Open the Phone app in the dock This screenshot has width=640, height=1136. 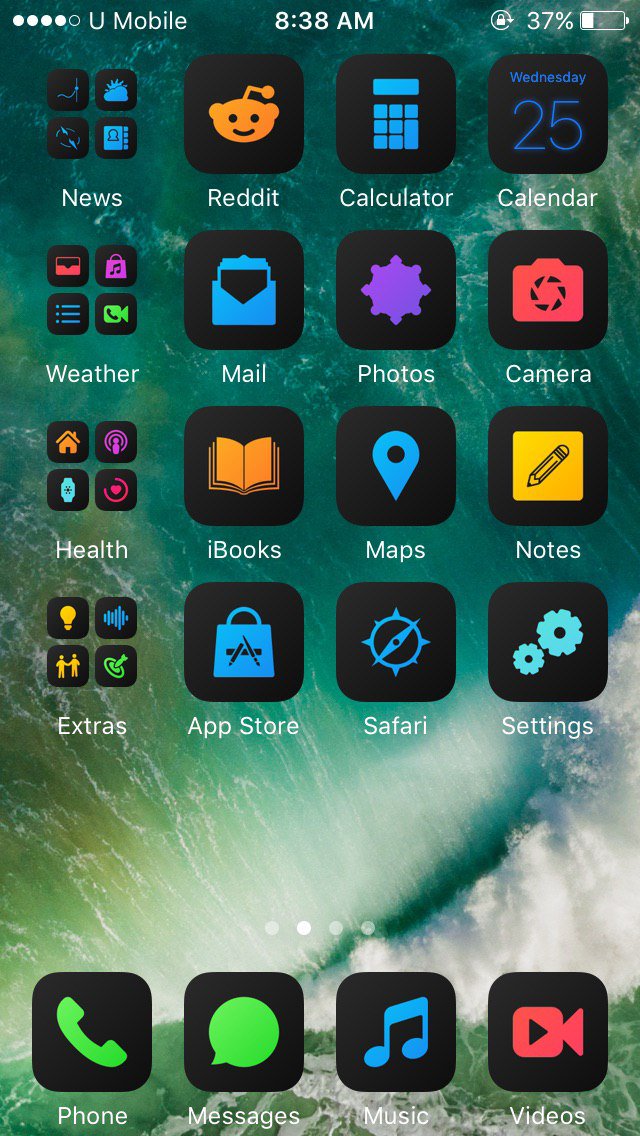tap(92, 1032)
